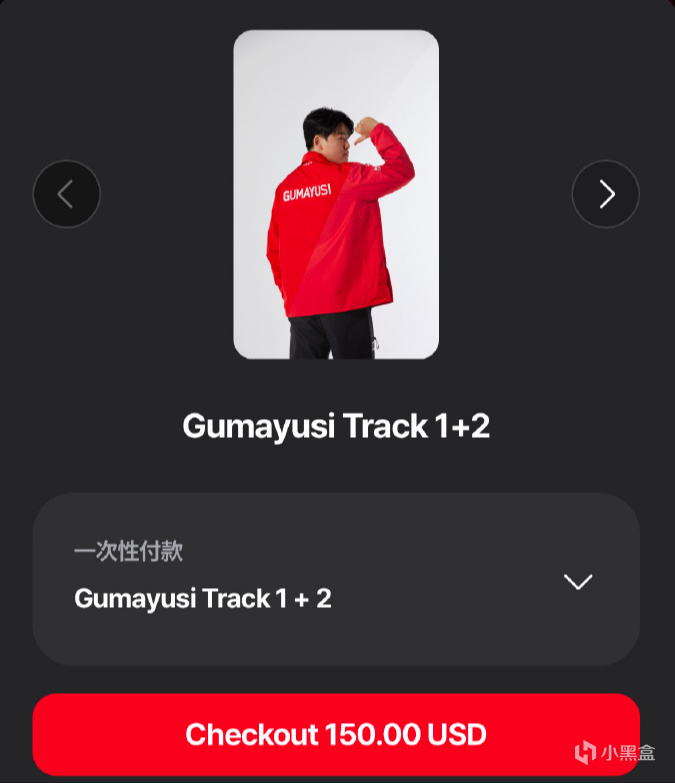
Task: Go to the previous product image
Action: coord(66,194)
